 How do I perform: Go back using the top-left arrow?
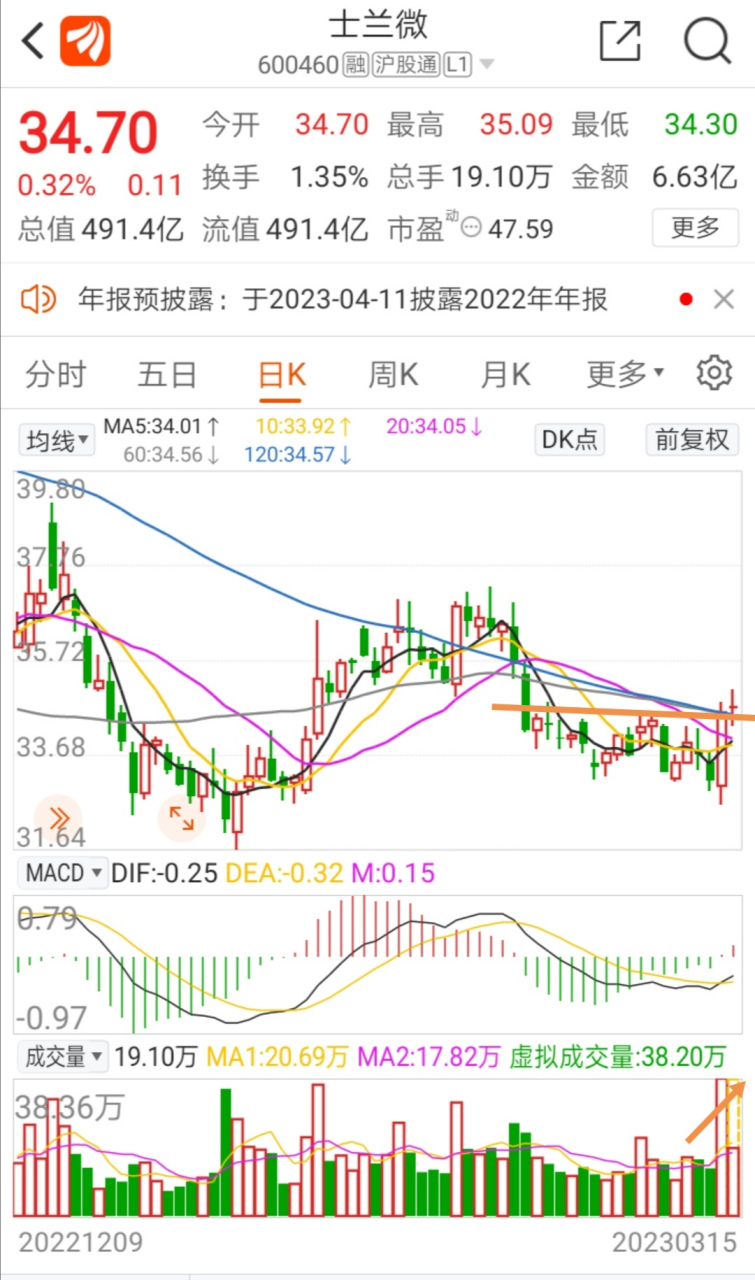[x=33, y=42]
